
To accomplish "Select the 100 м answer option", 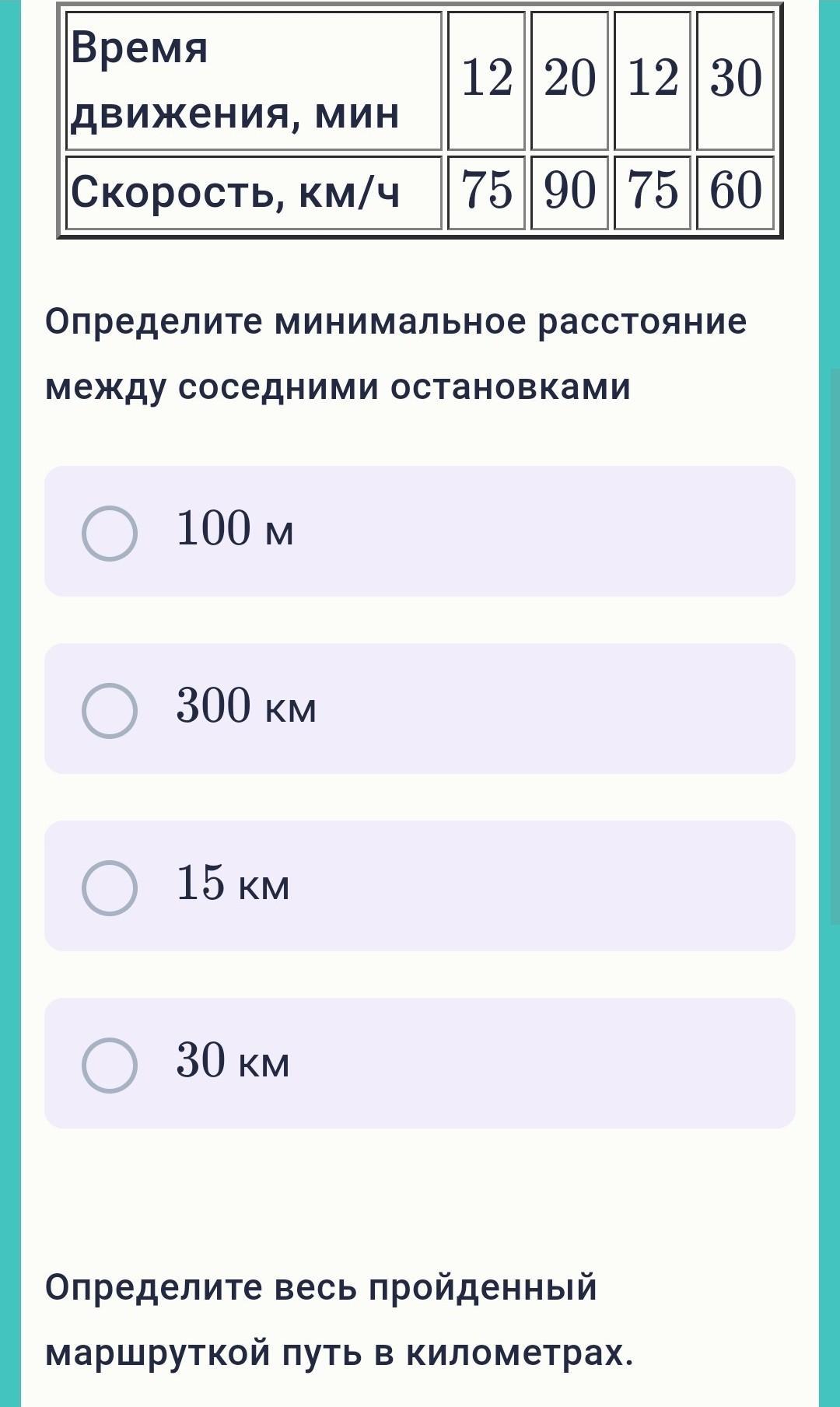I will coord(110,533).
